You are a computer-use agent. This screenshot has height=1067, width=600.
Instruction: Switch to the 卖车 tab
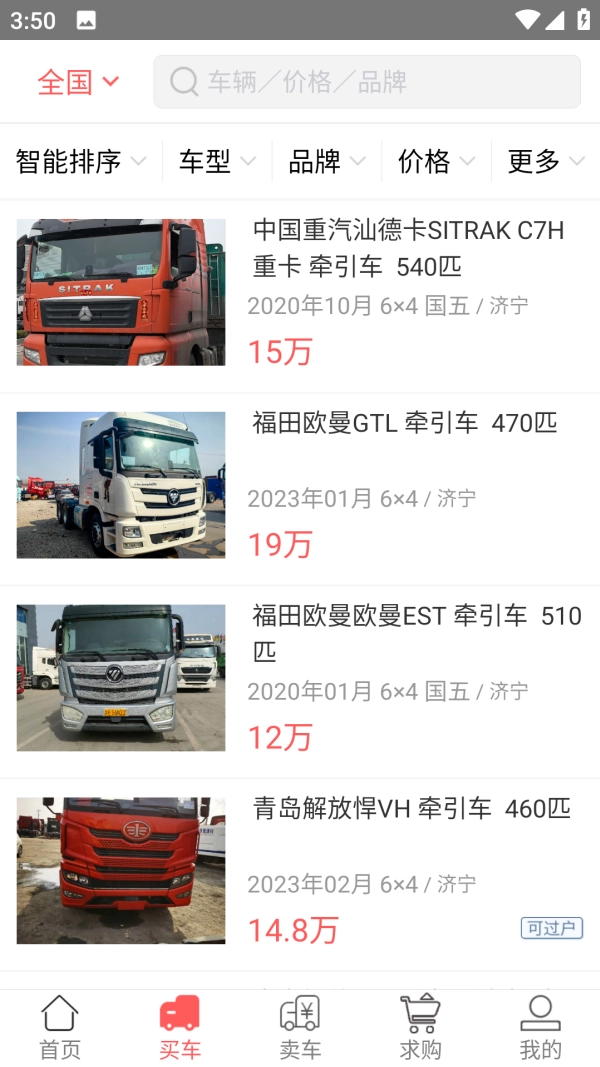coord(300,1027)
